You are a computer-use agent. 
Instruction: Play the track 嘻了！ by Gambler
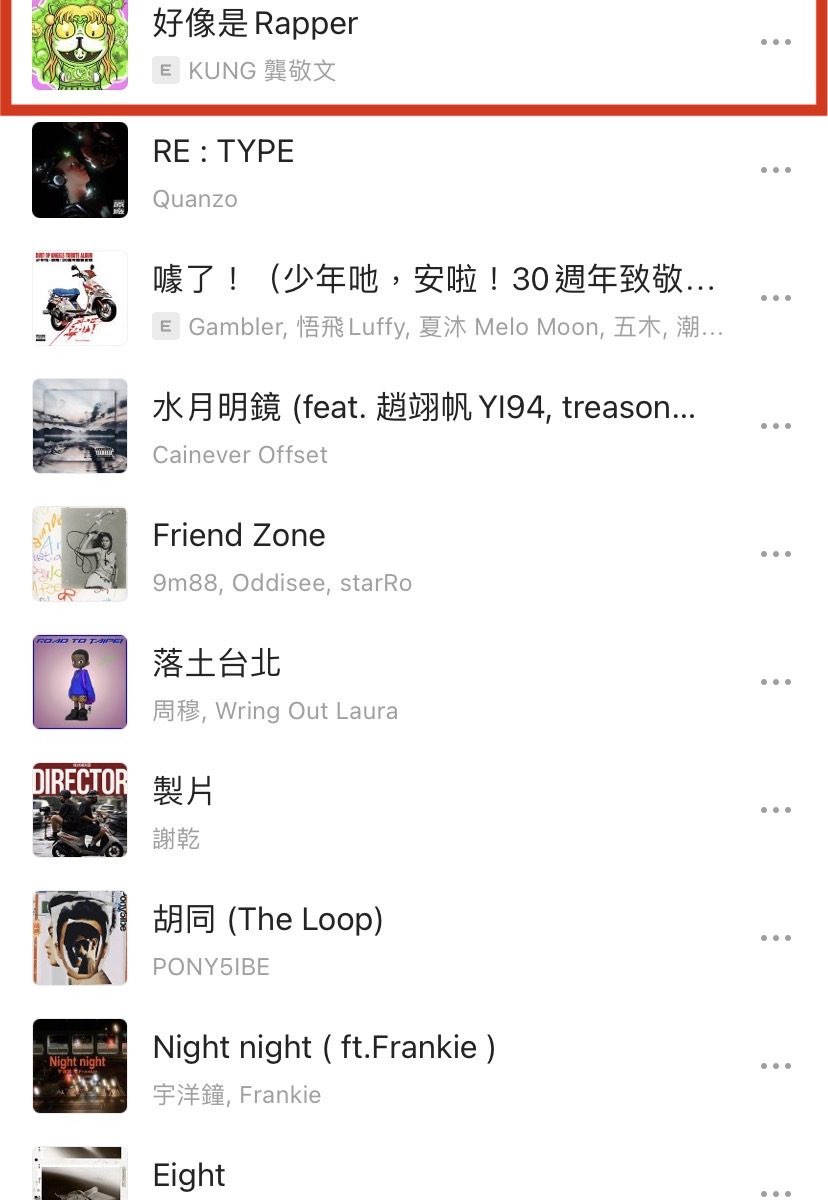432,280
